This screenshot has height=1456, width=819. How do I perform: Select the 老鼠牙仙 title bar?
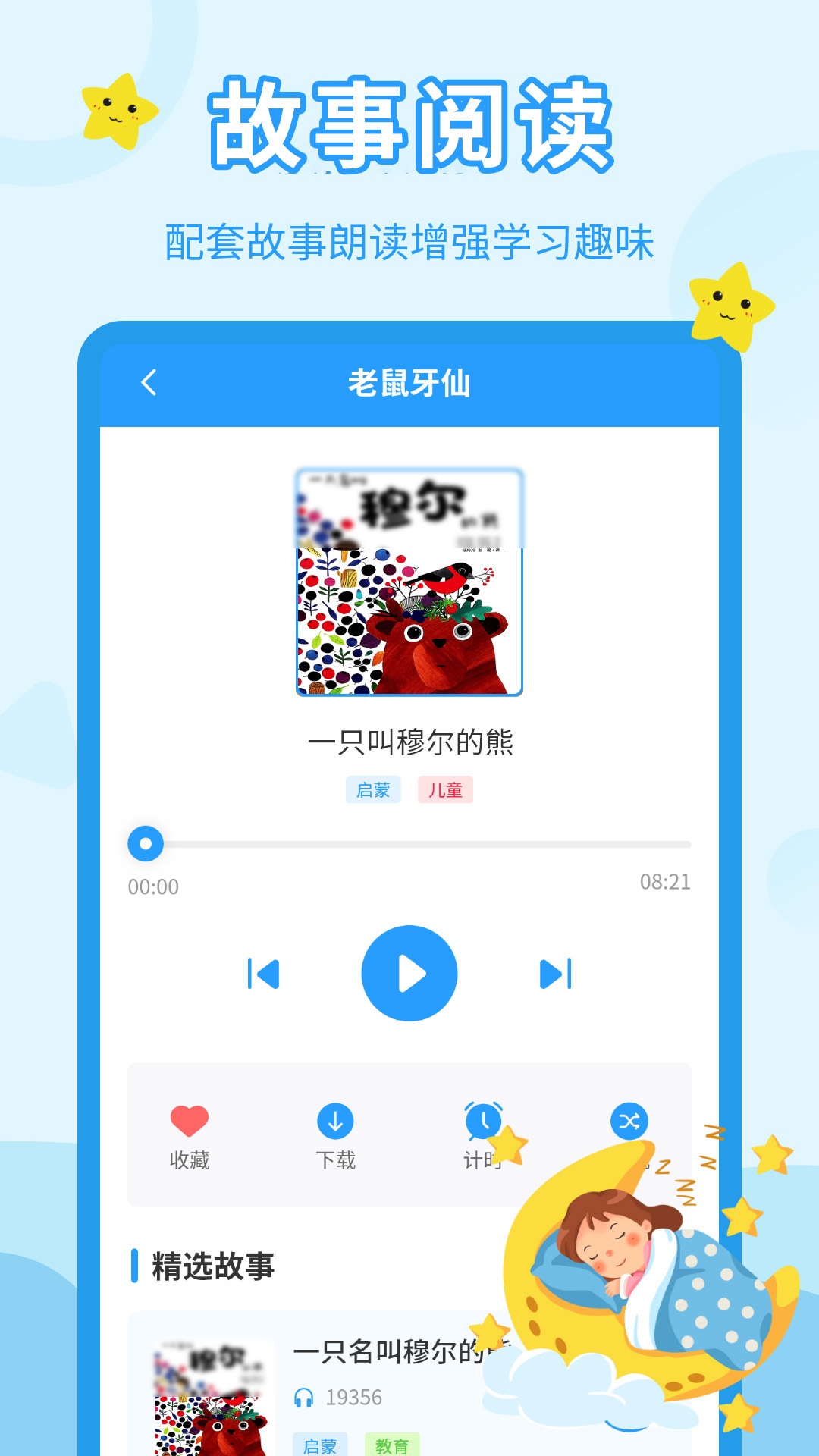pos(409,382)
